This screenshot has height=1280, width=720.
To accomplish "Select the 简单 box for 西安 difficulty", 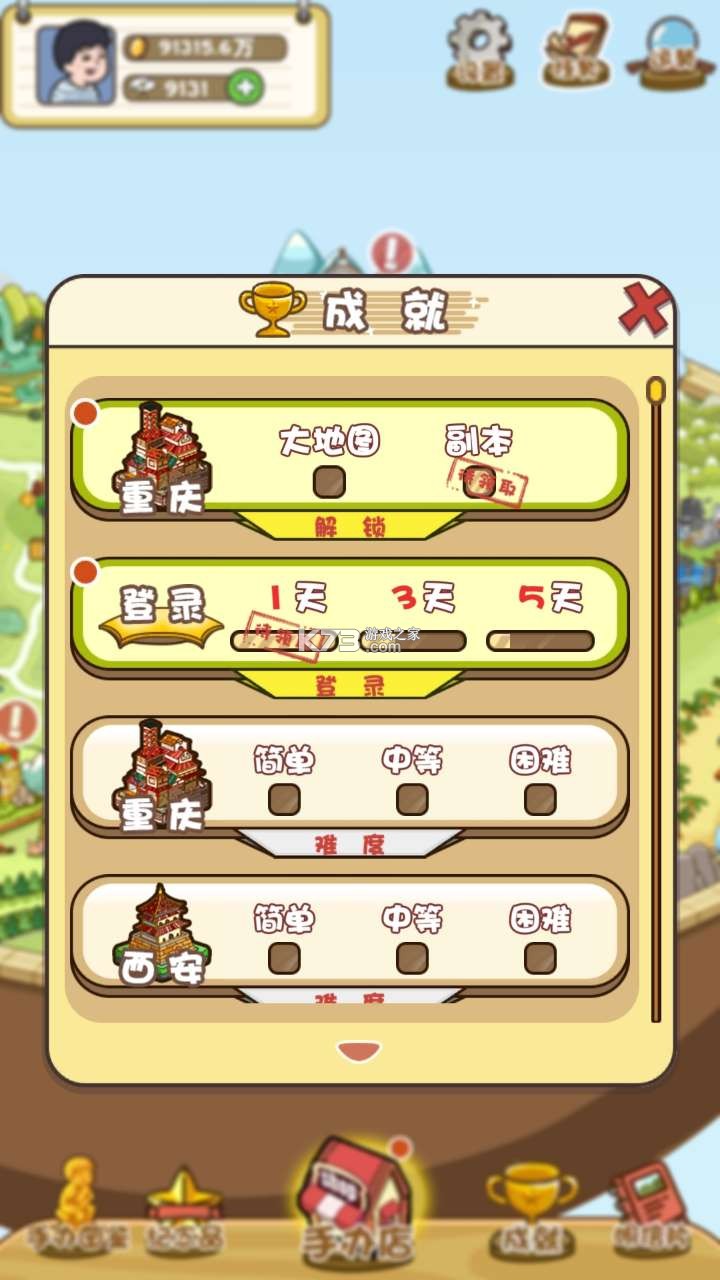I will 284,958.
